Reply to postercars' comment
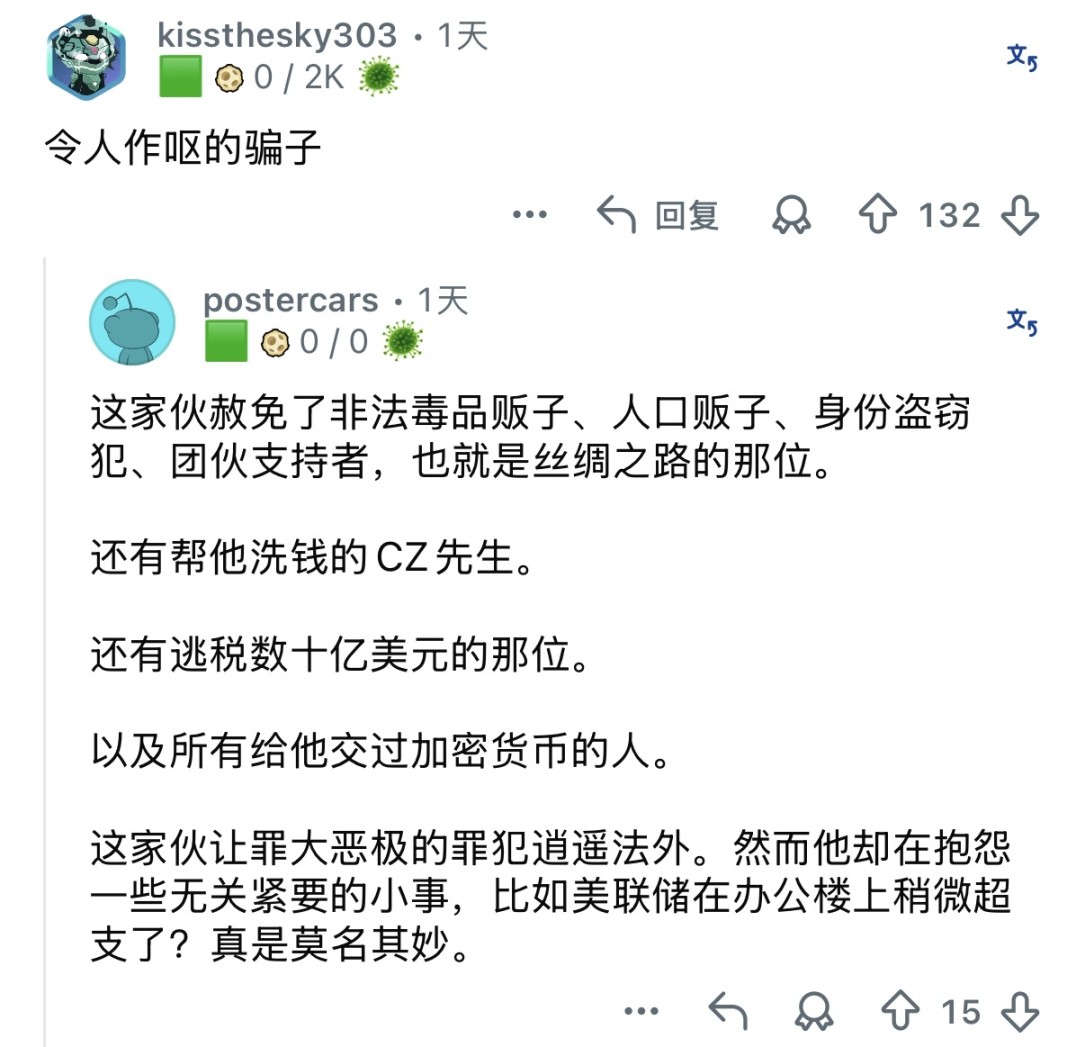The image size is (1085, 1047). [728, 1012]
